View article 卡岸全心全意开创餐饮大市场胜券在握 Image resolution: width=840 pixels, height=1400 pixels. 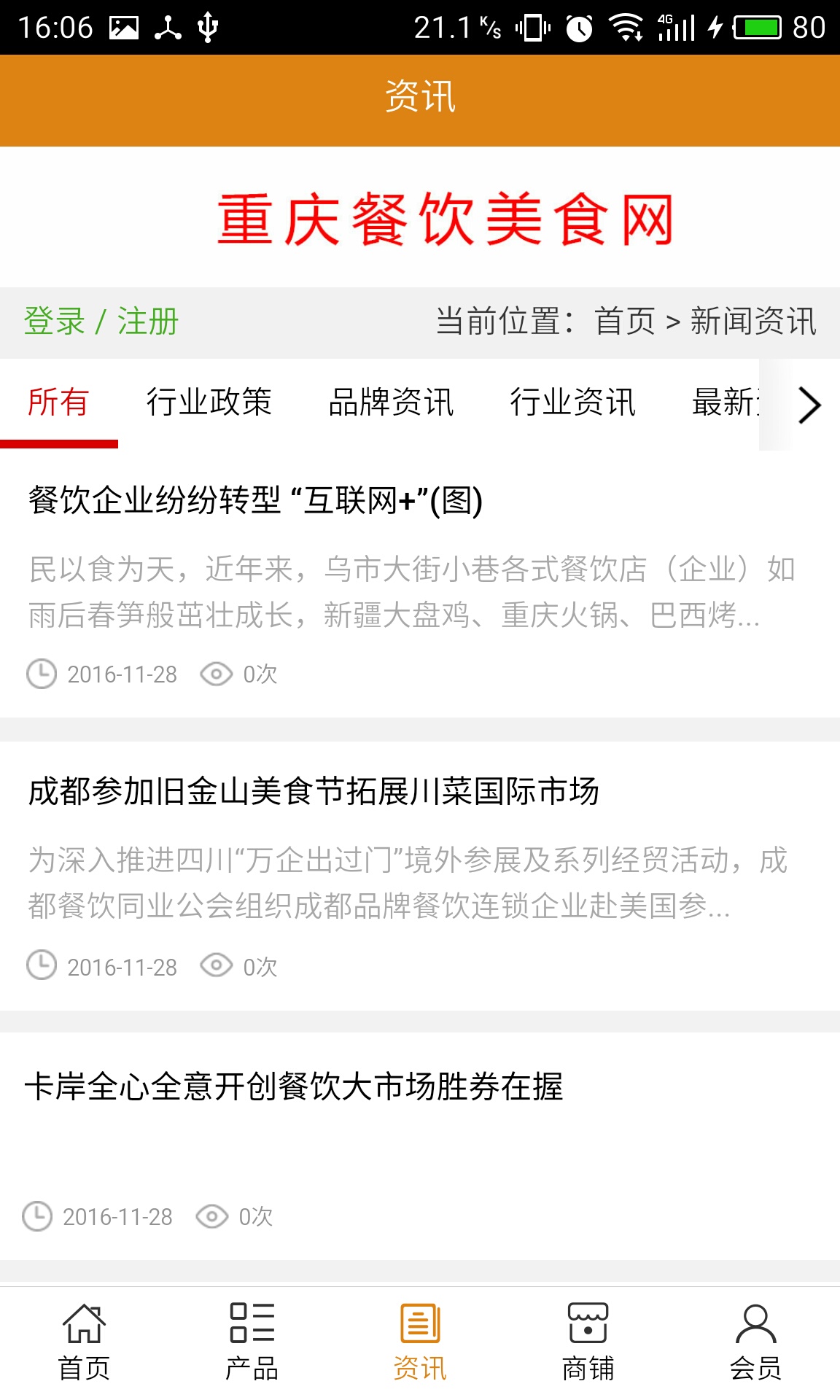(294, 1086)
